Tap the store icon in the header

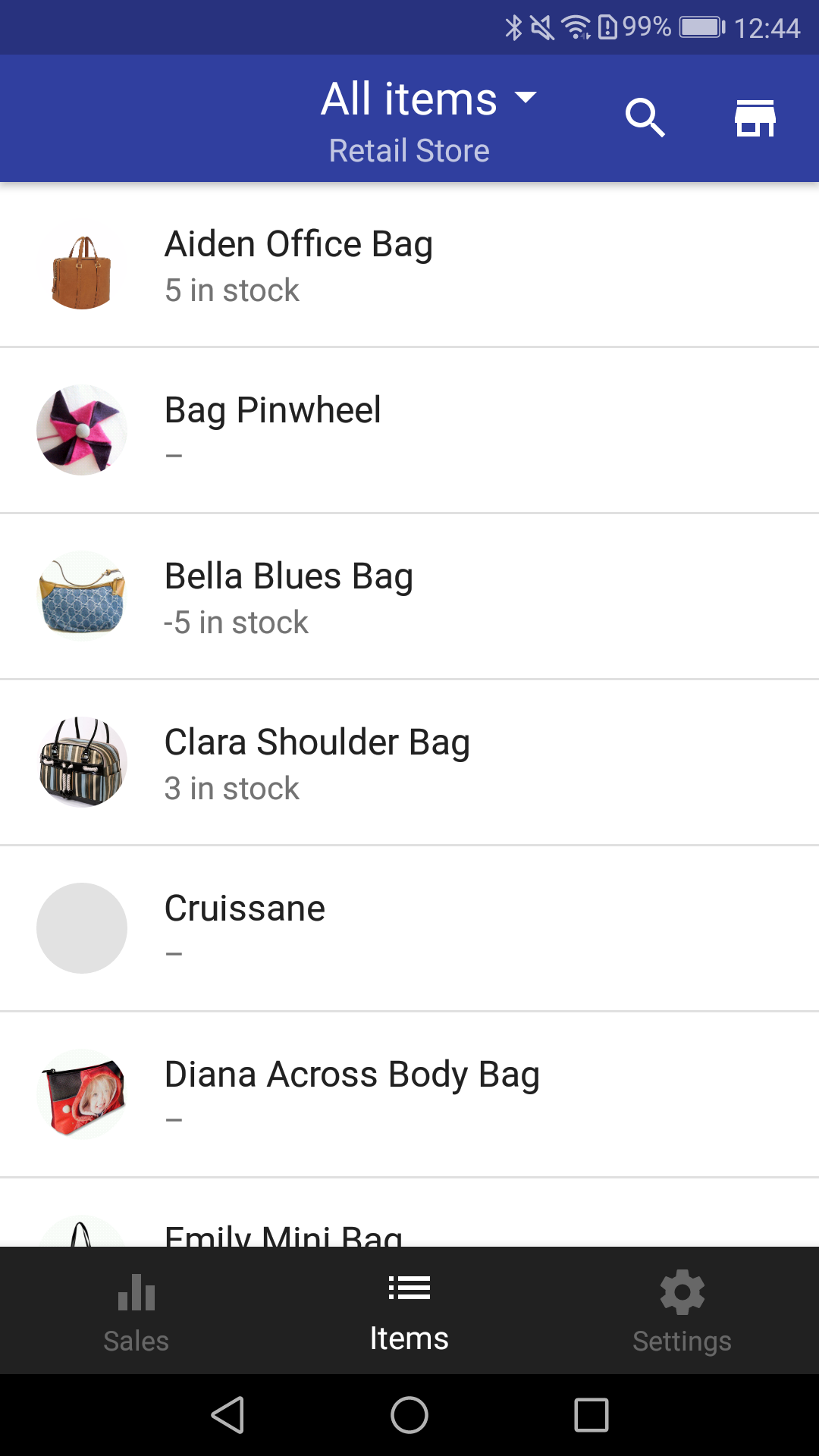(755, 118)
